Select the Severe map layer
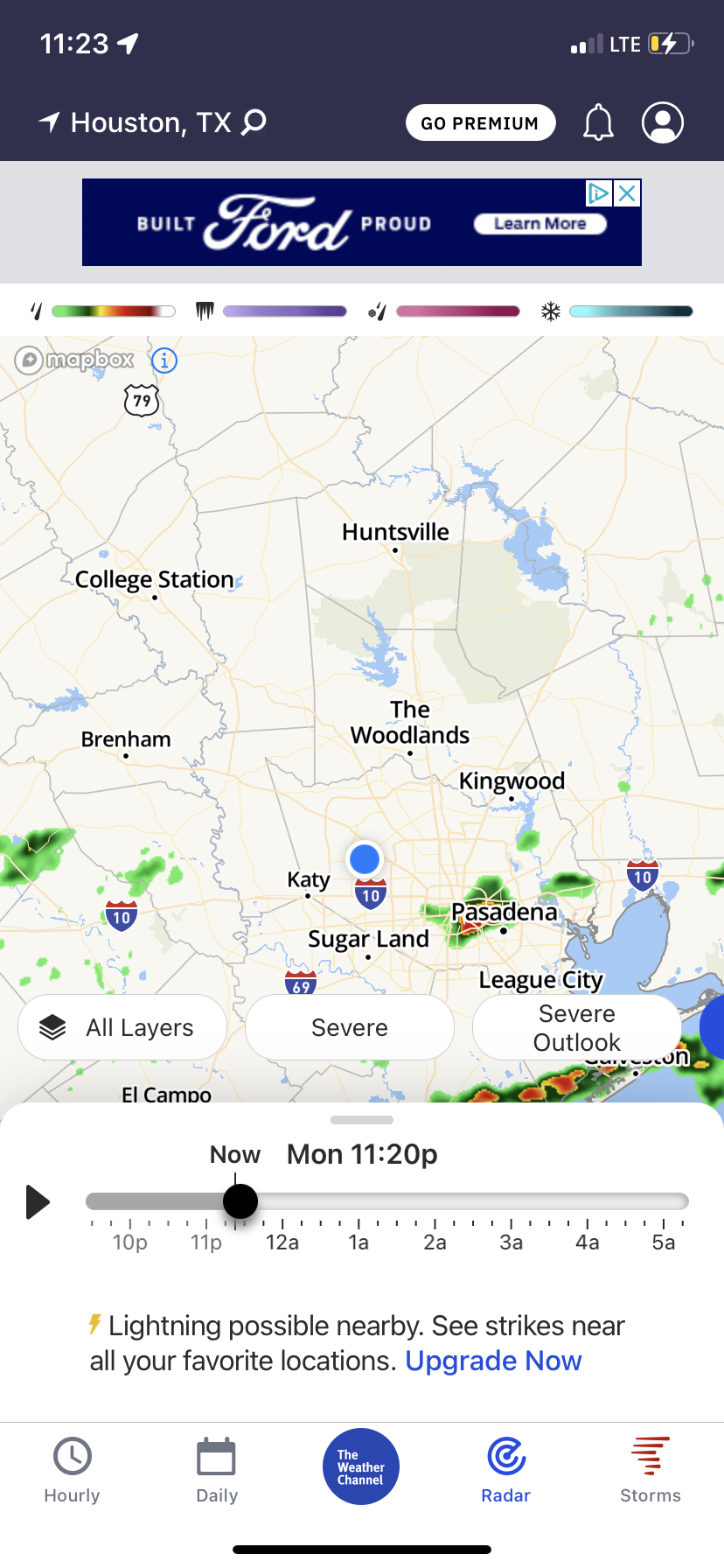Screen dimensions: 724x1568 350,1027
